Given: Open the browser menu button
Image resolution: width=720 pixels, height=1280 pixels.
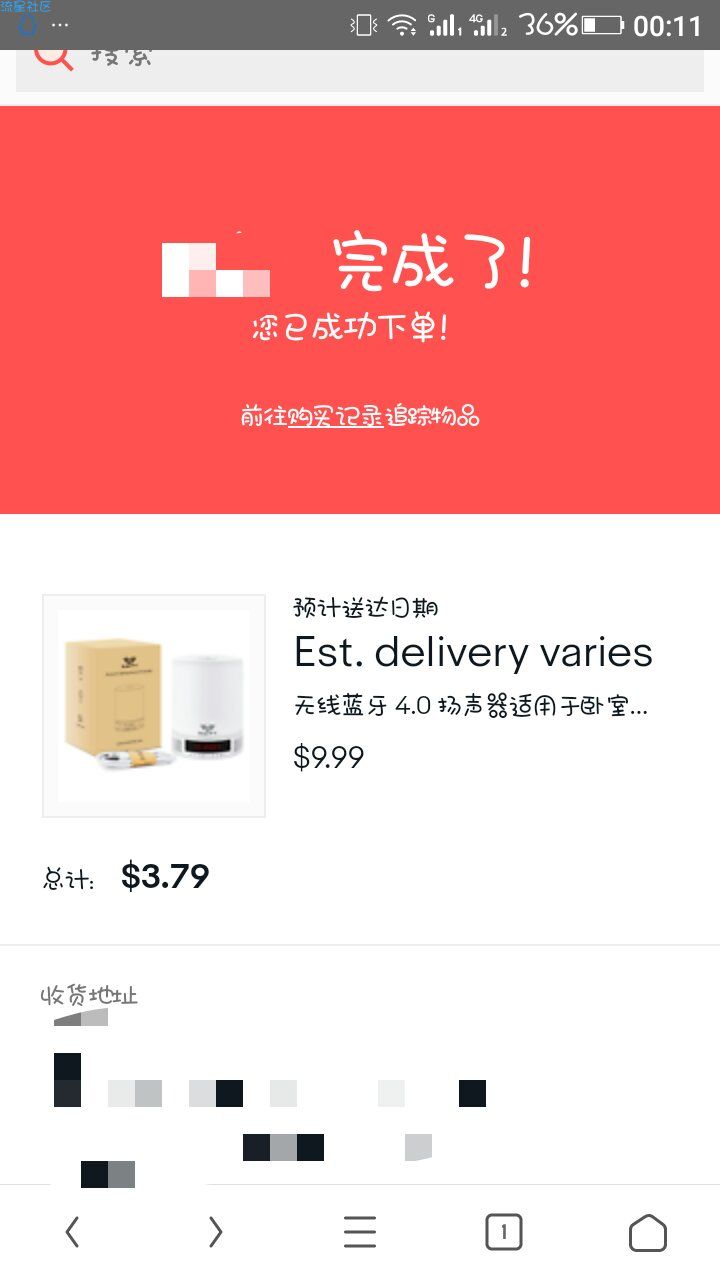Looking at the screenshot, I should (x=360, y=1232).
